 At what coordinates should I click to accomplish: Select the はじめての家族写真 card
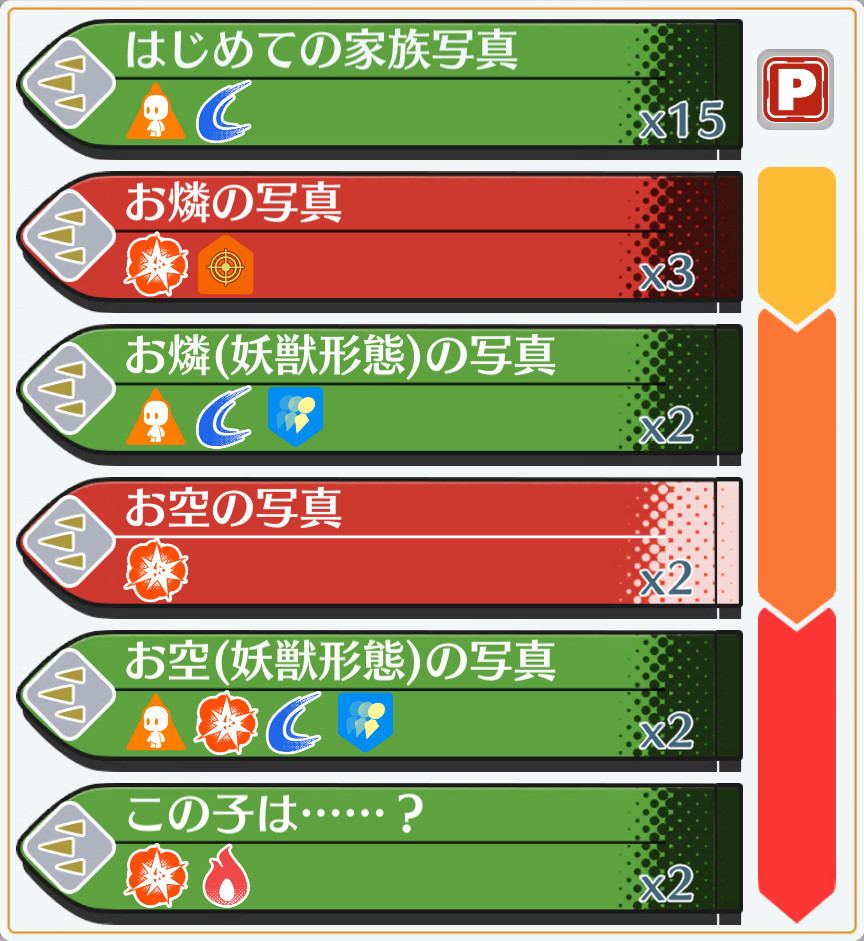[x=380, y=85]
